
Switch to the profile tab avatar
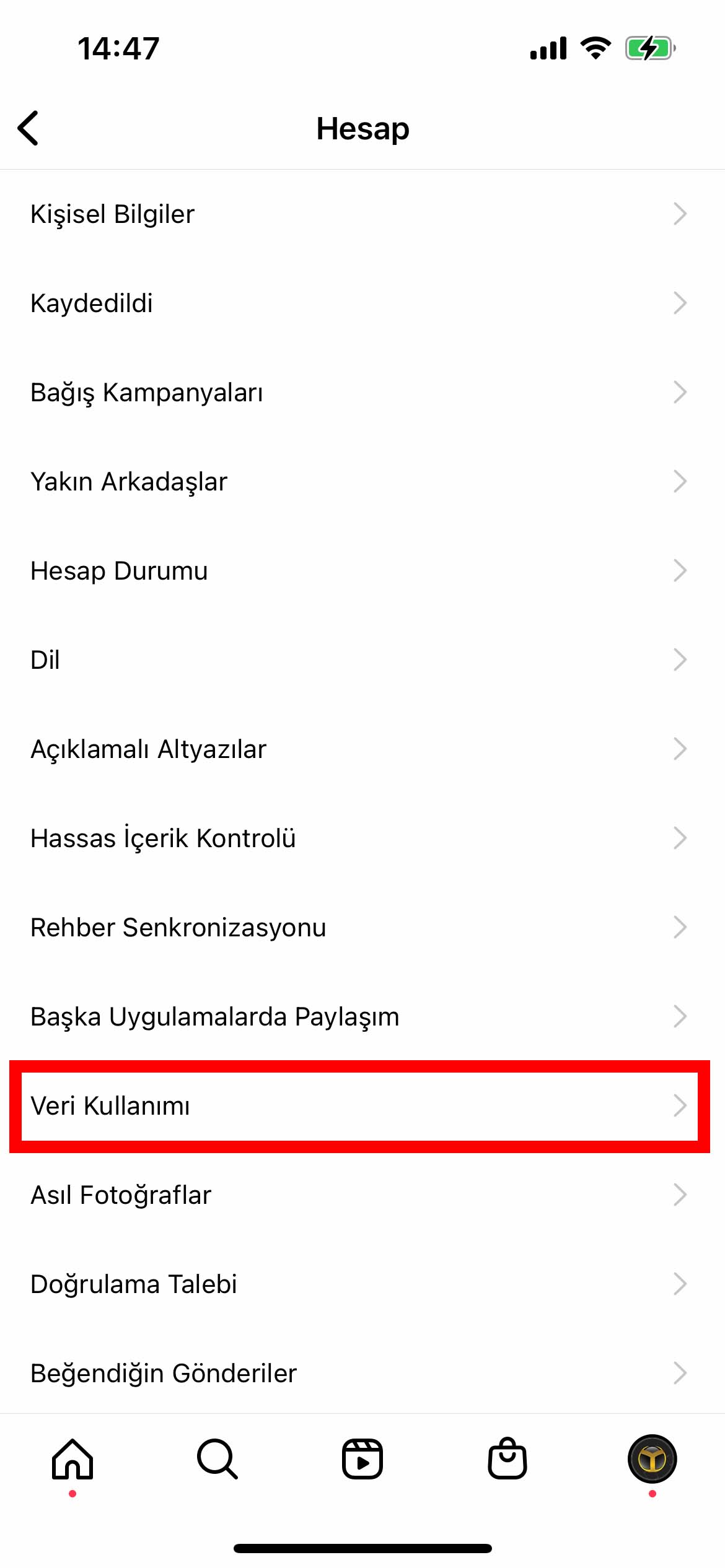(652, 1459)
